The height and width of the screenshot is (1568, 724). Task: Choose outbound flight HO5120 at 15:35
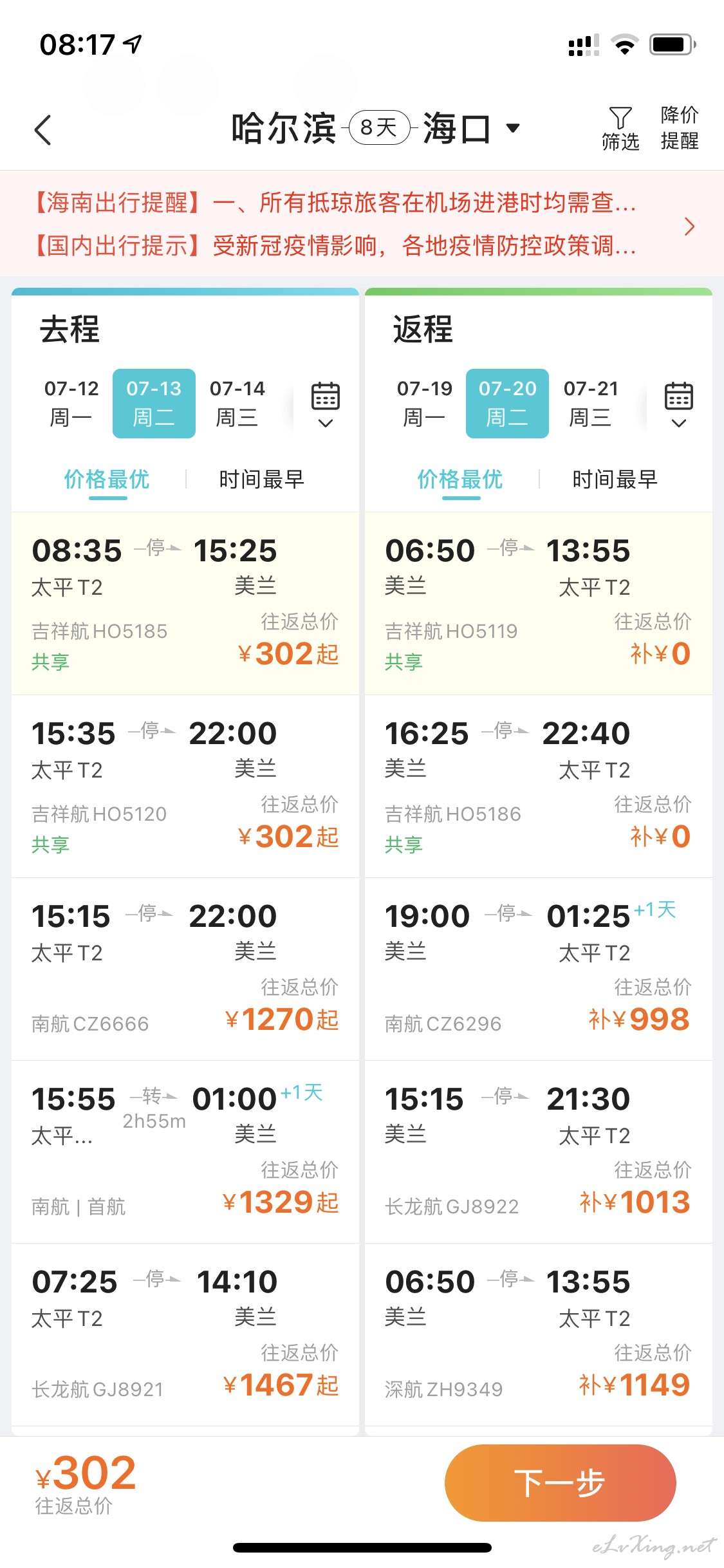click(185, 787)
